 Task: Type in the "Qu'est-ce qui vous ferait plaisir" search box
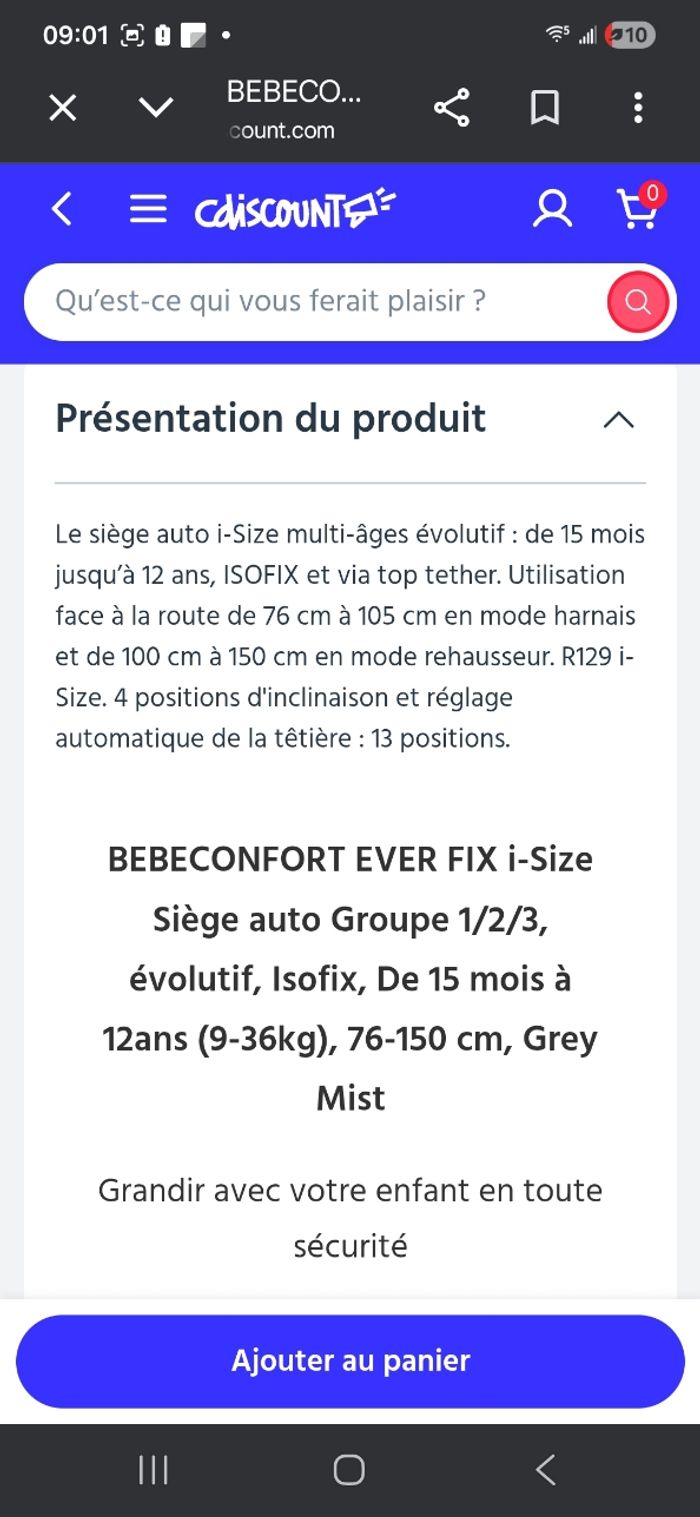pyautogui.click(x=310, y=301)
